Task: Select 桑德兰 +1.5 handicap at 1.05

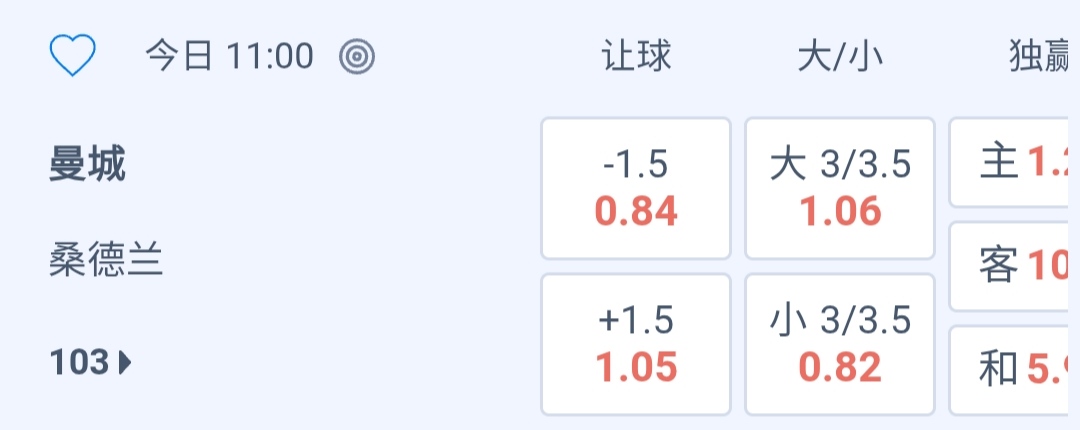Action: coord(636,344)
